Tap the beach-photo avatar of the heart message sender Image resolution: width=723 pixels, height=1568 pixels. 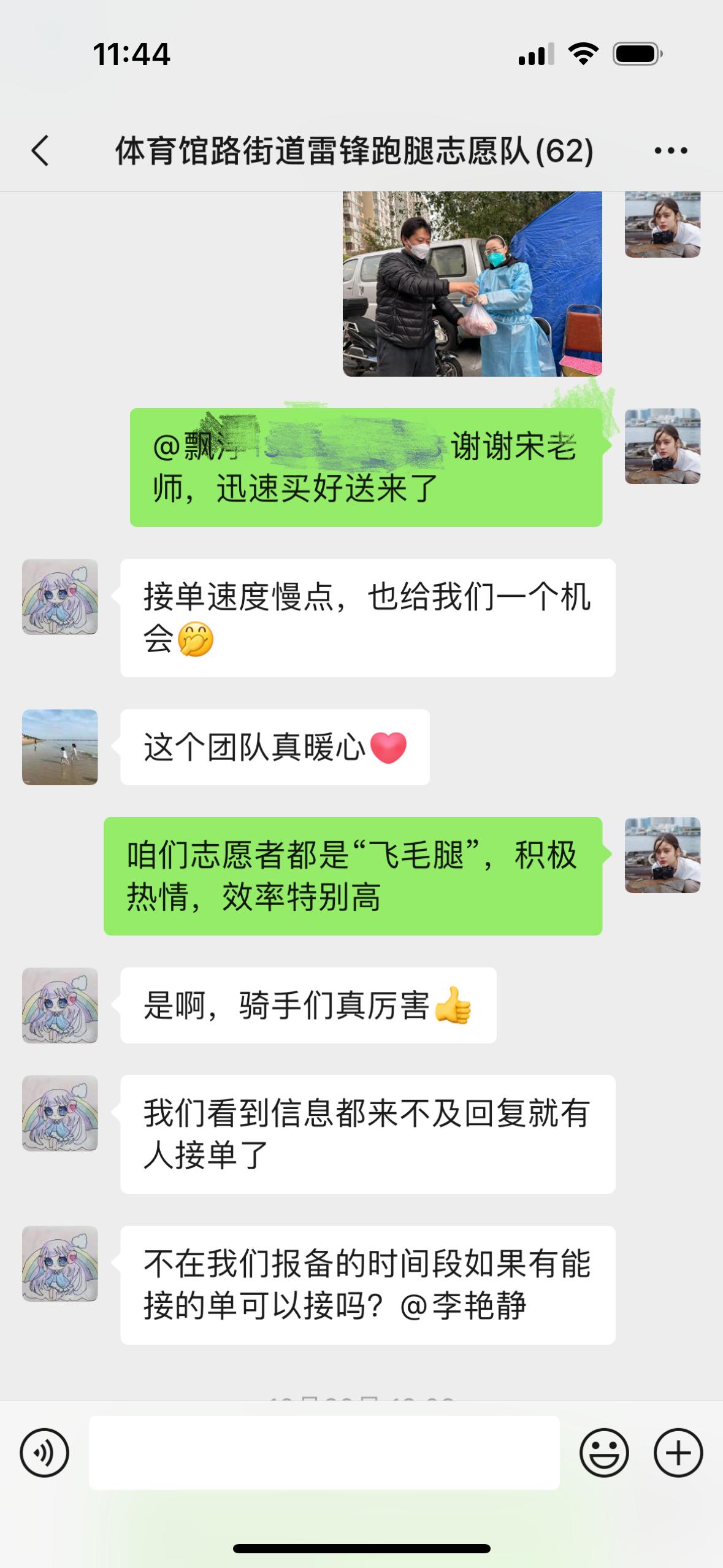coord(60,745)
